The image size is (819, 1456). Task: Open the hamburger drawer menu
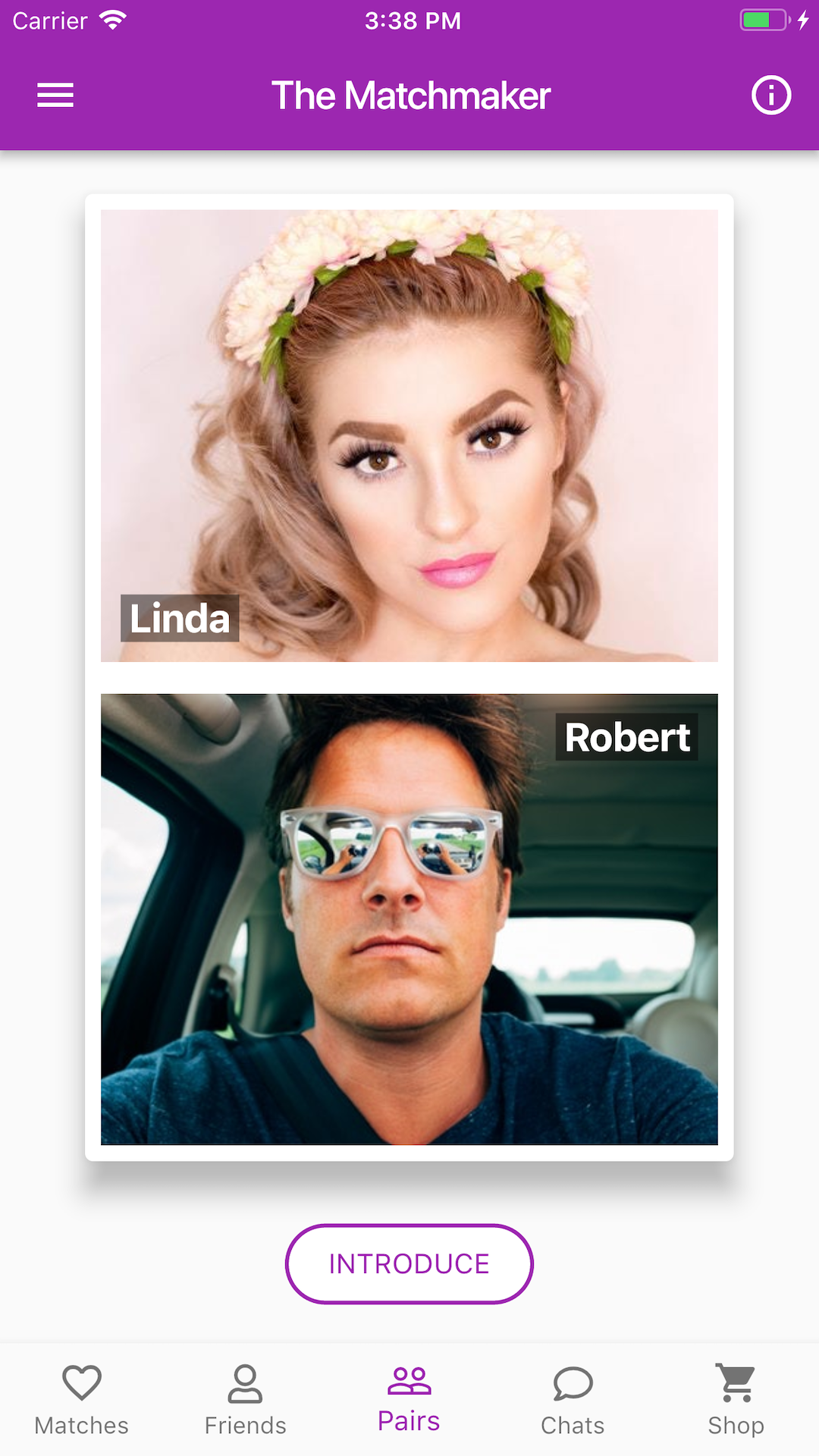[55, 96]
